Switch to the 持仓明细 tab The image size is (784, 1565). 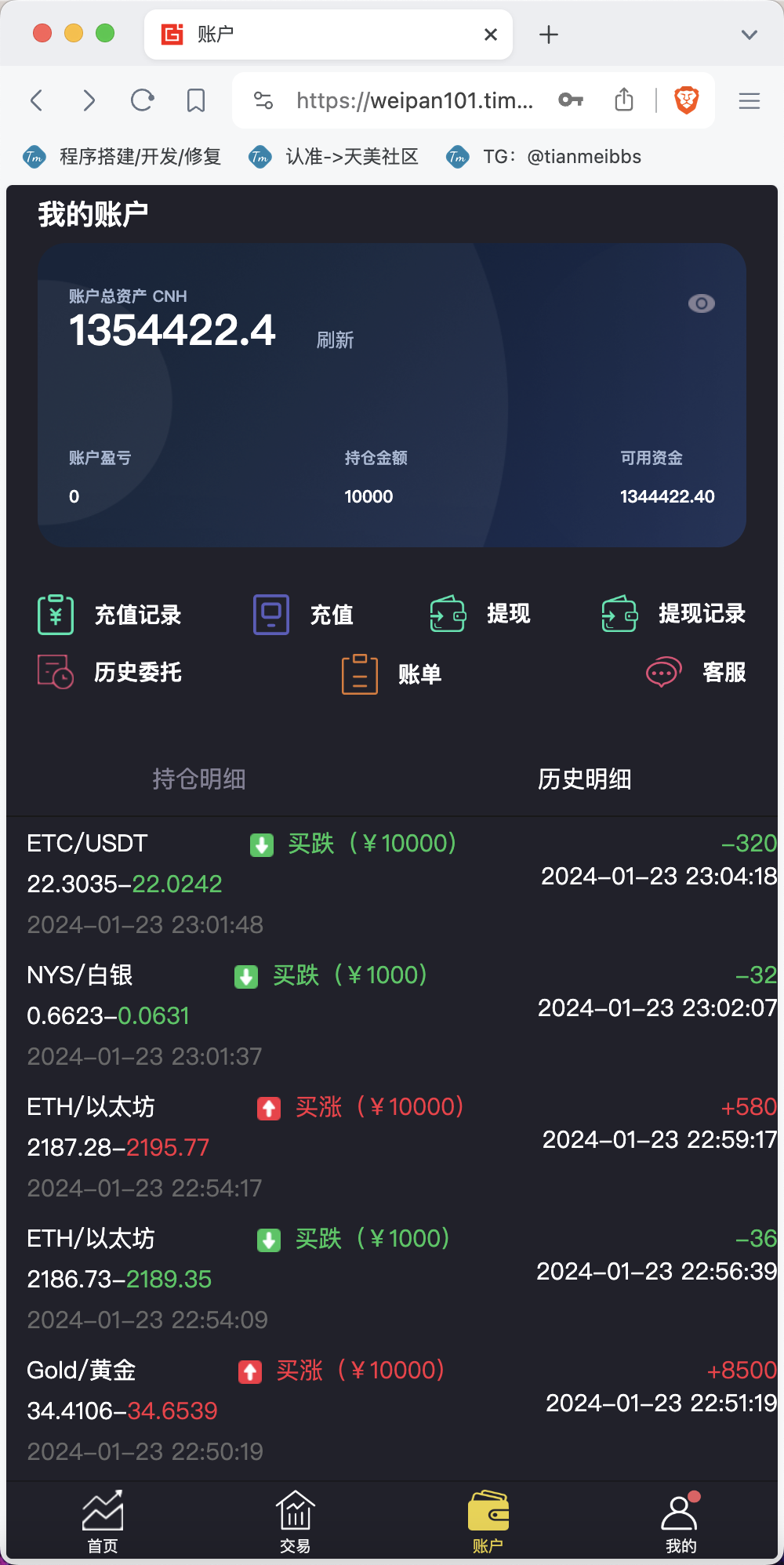coord(199,779)
